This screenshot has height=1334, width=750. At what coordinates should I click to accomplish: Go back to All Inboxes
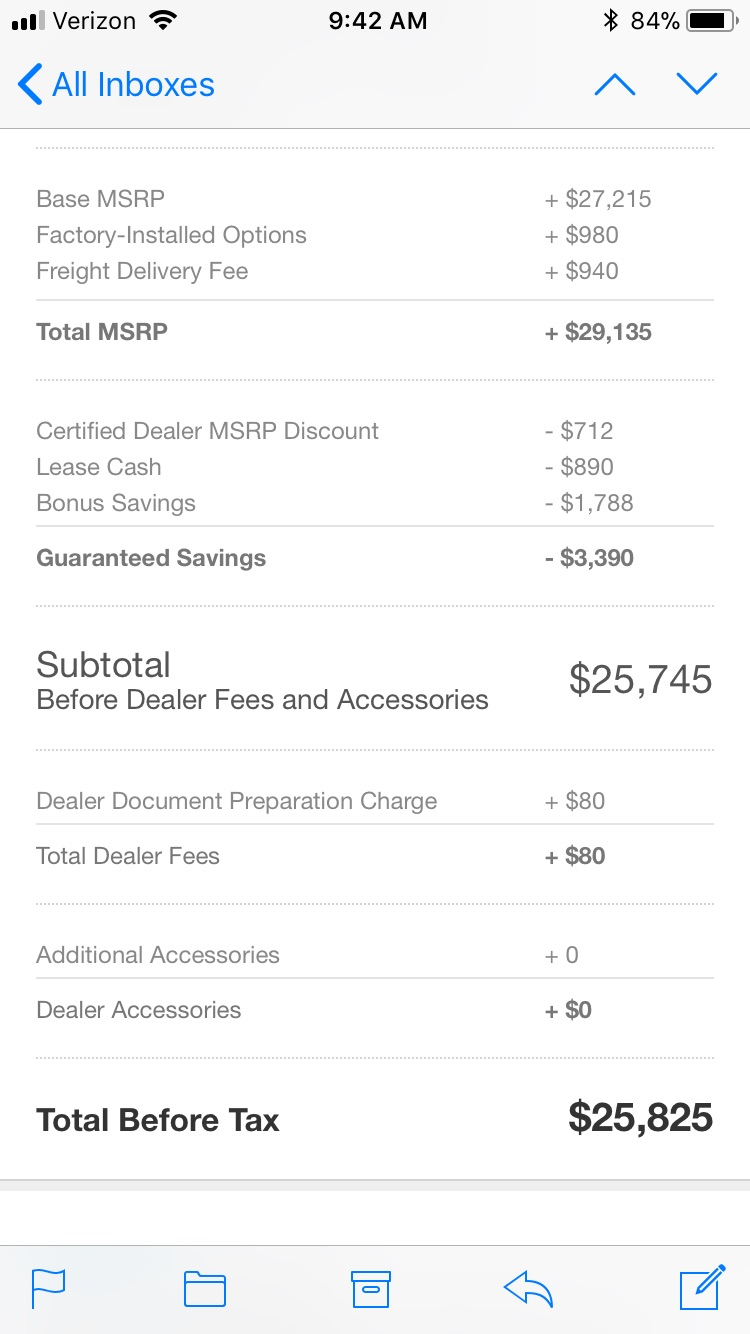pyautogui.click(x=116, y=85)
